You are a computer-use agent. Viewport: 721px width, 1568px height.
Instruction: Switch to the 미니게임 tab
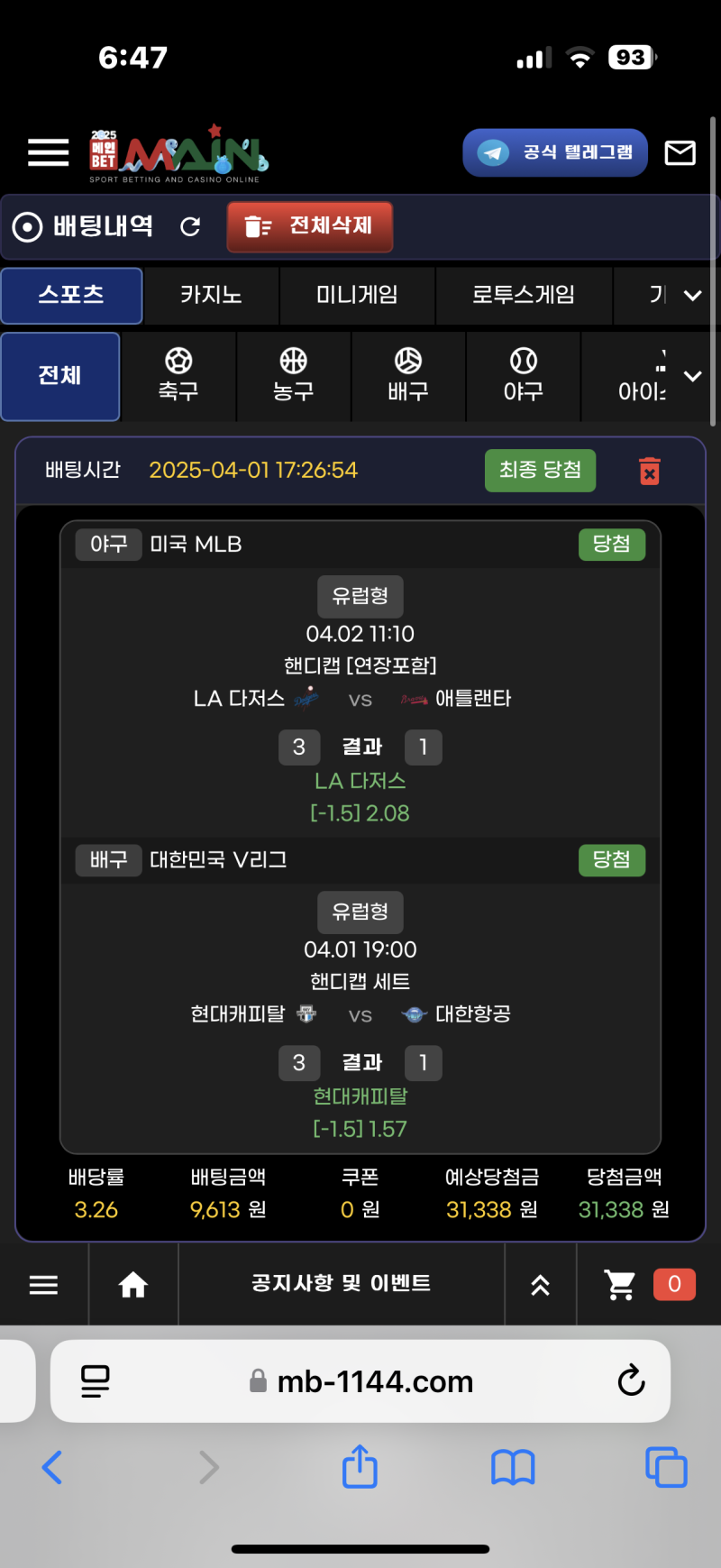click(x=357, y=295)
